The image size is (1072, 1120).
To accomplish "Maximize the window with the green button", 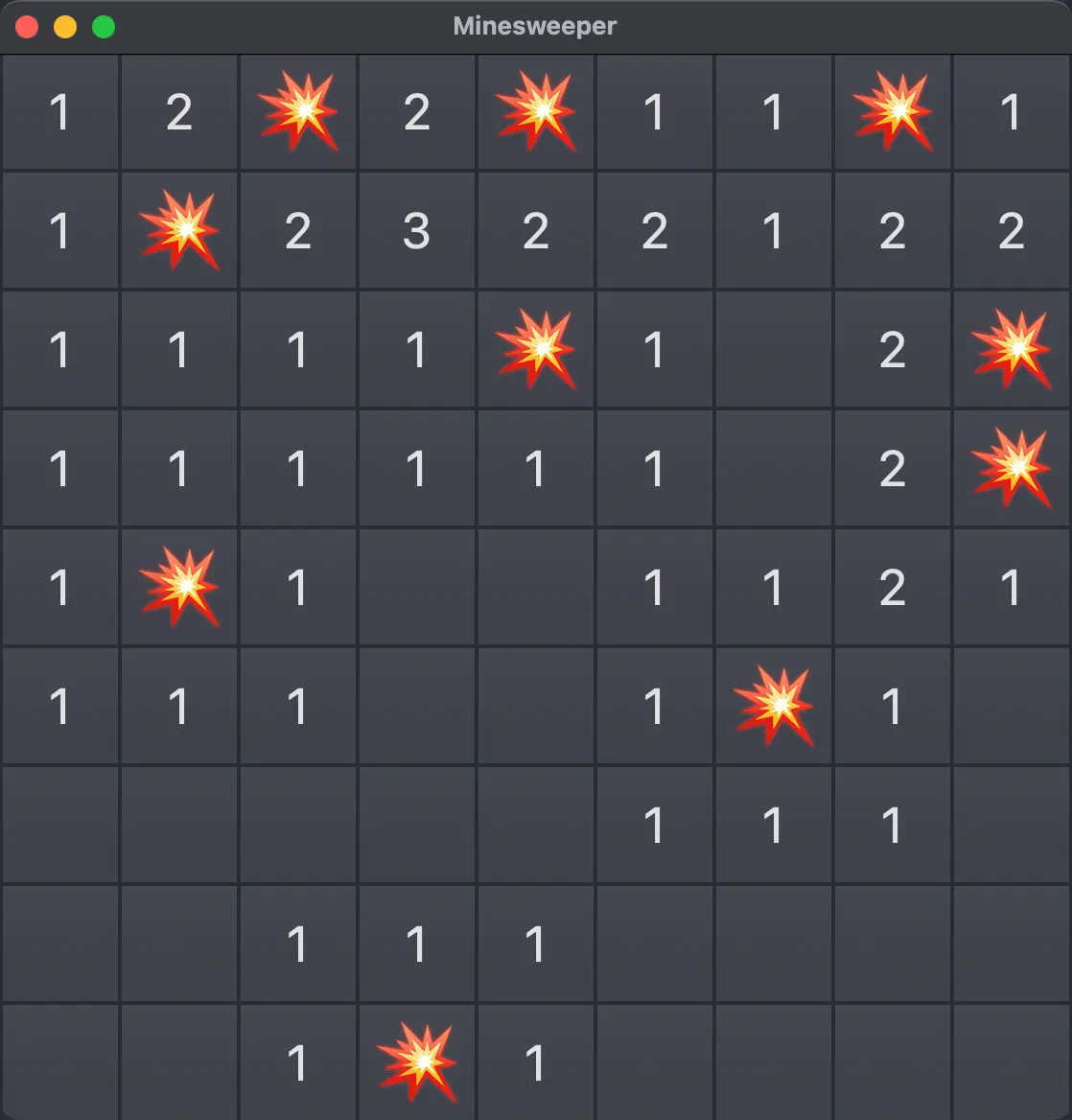I will (x=104, y=27).
